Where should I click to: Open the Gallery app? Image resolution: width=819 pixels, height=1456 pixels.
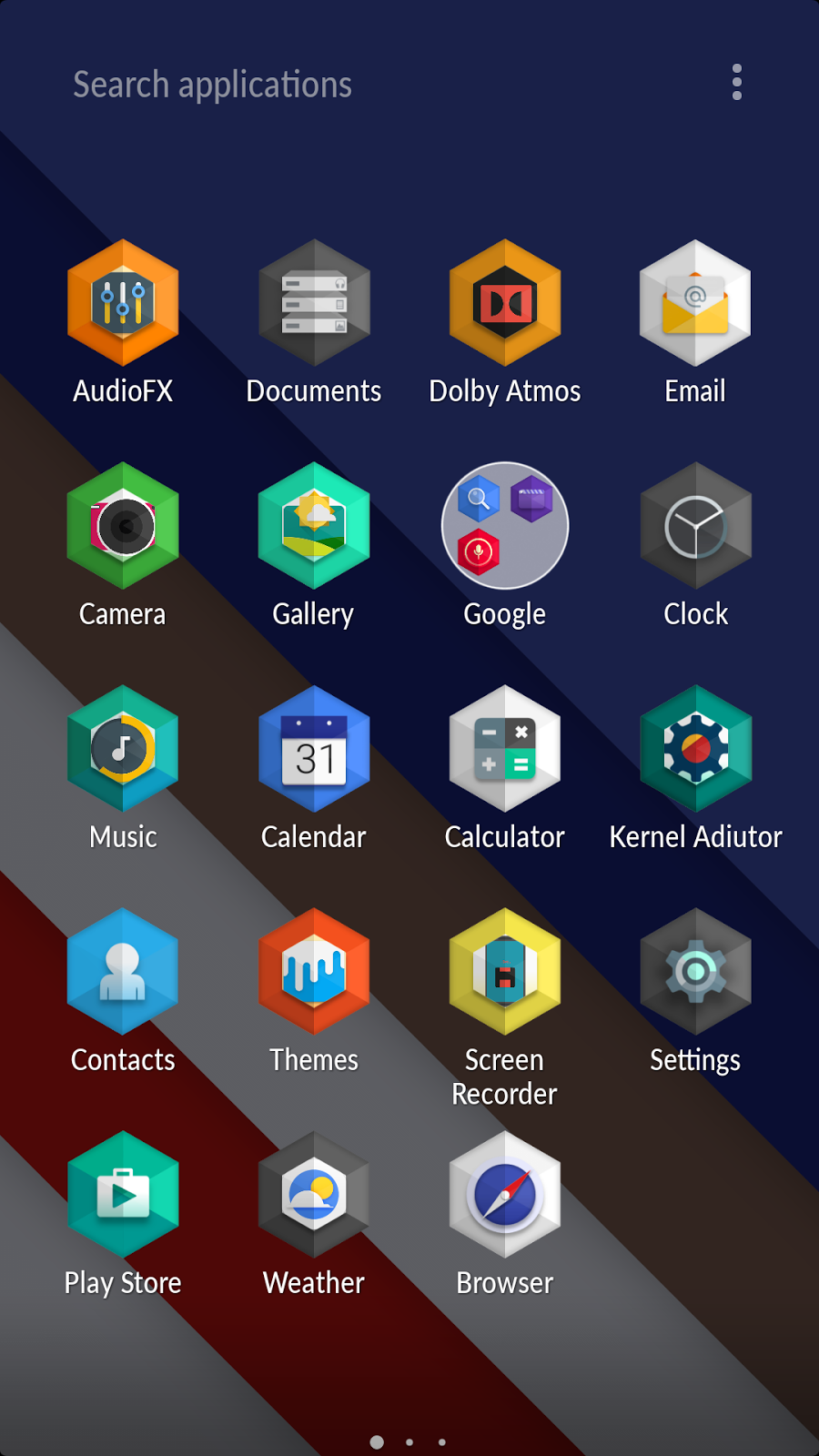pyautogui.click(x=314, y=526)
